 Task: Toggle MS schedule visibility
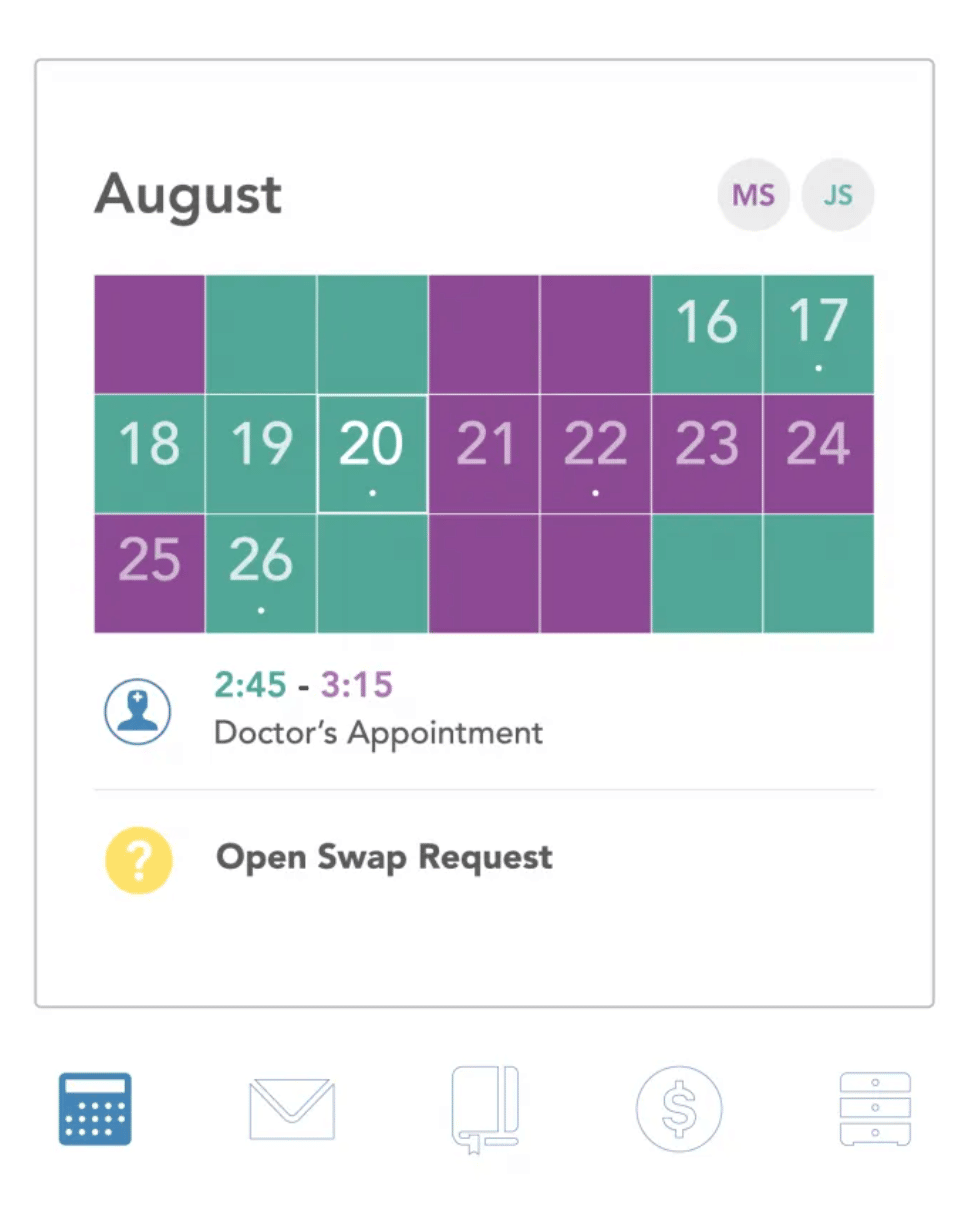[x=753, y=195]
